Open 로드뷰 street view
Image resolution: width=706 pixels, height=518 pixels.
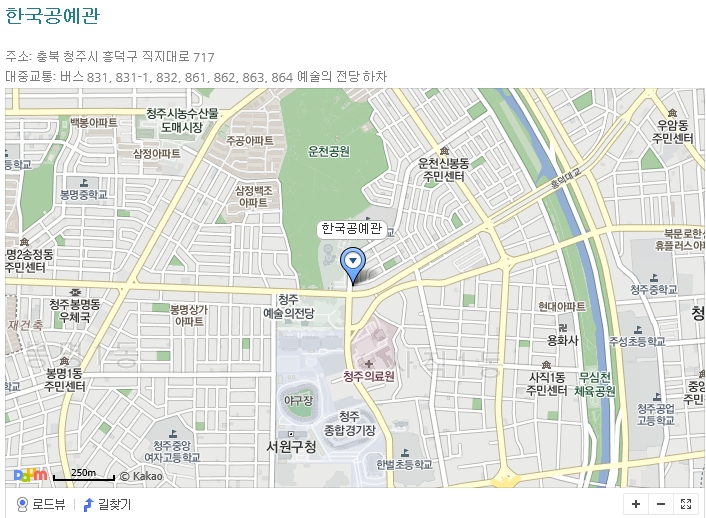pos(41,504)
